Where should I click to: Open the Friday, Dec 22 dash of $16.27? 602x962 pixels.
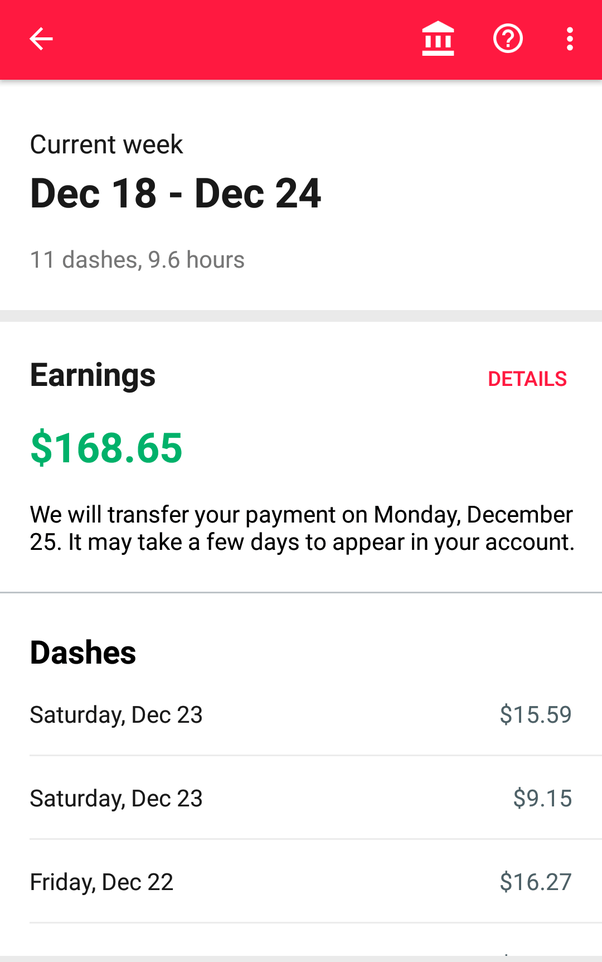pyautogui.click(x=300, y=882)
